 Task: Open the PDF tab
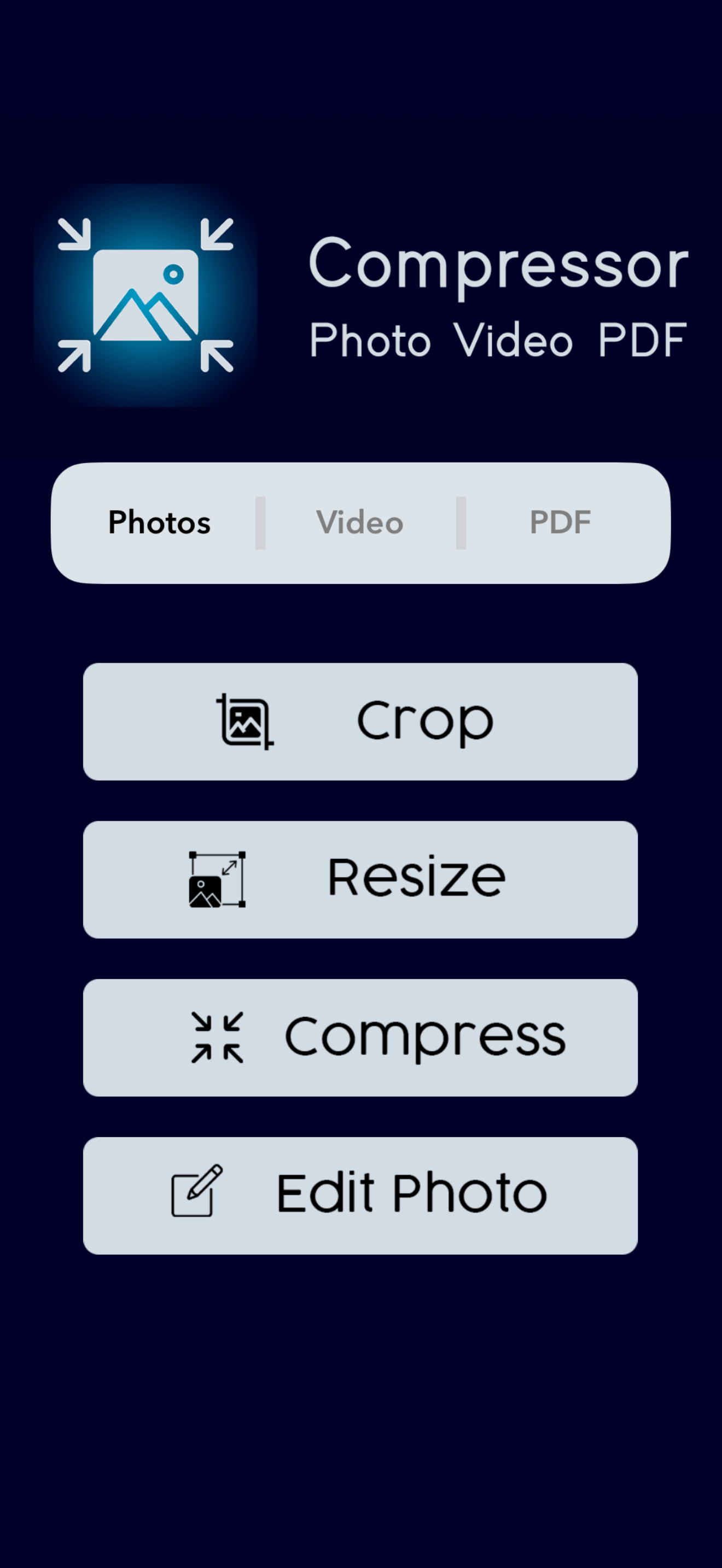tap(560, 522)
